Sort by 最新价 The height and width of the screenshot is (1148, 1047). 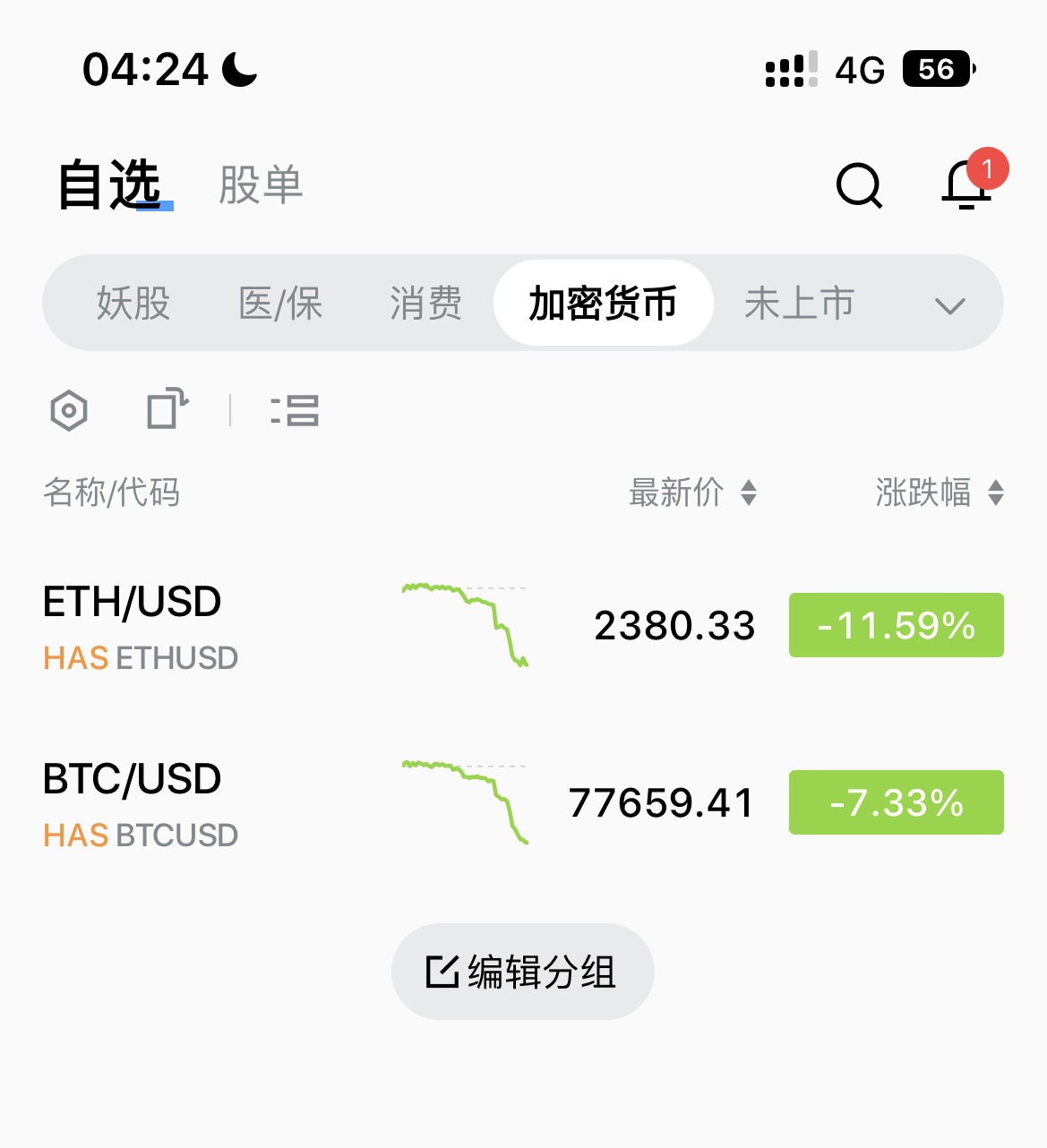[692, 493]
